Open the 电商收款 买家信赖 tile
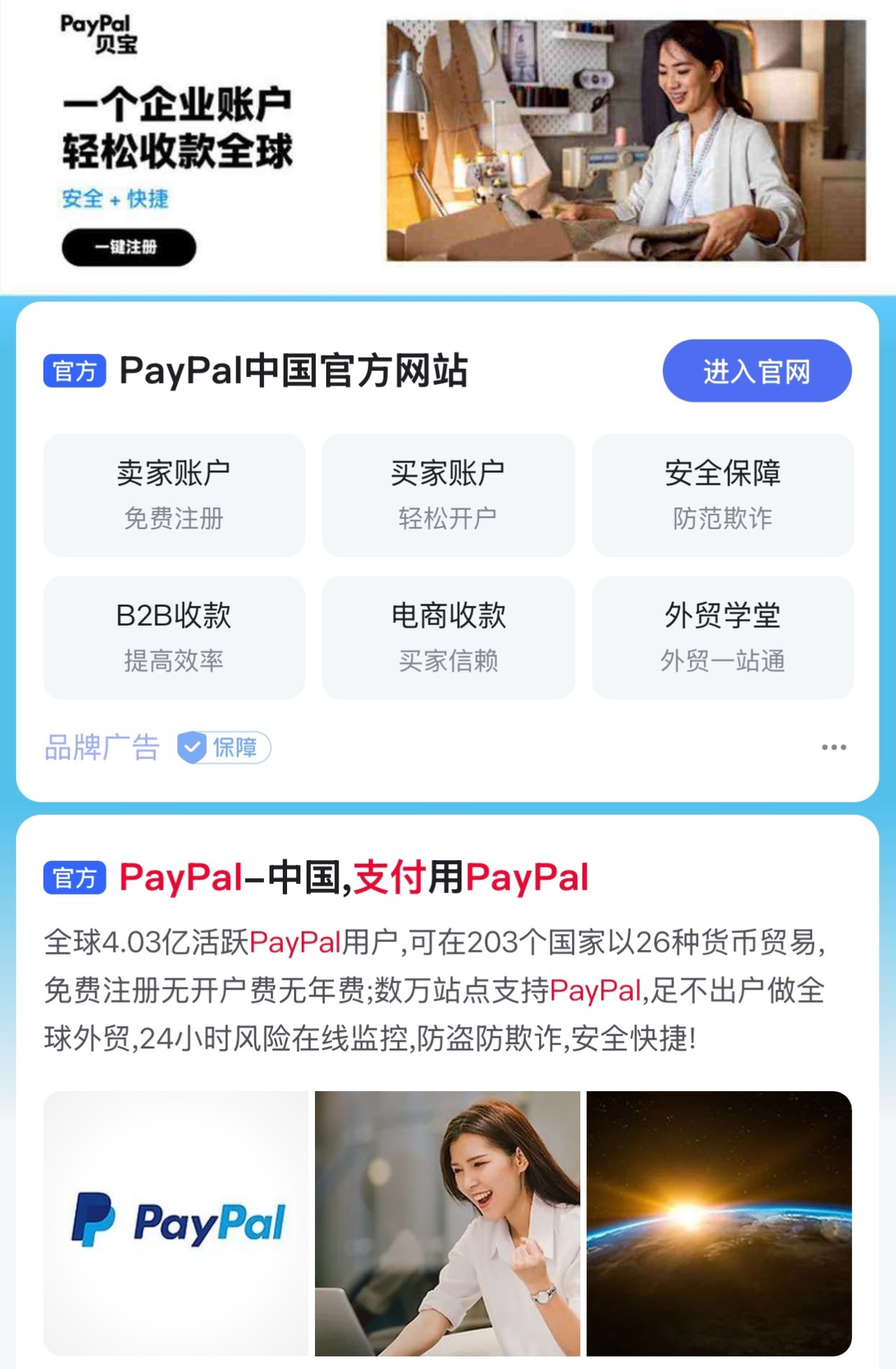The height and width of the screenshot is (1369, 896). coord(449,637)
